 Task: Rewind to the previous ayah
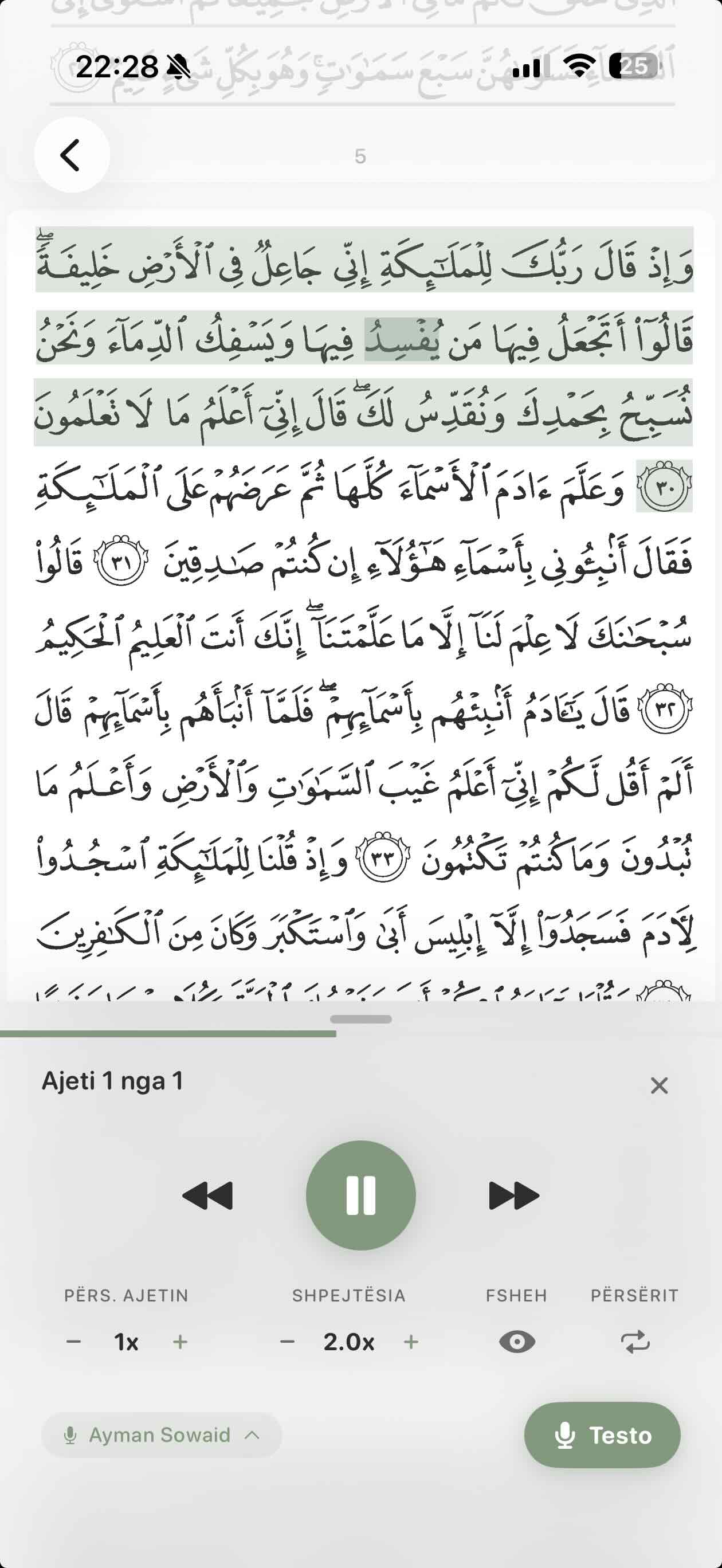207,1195
